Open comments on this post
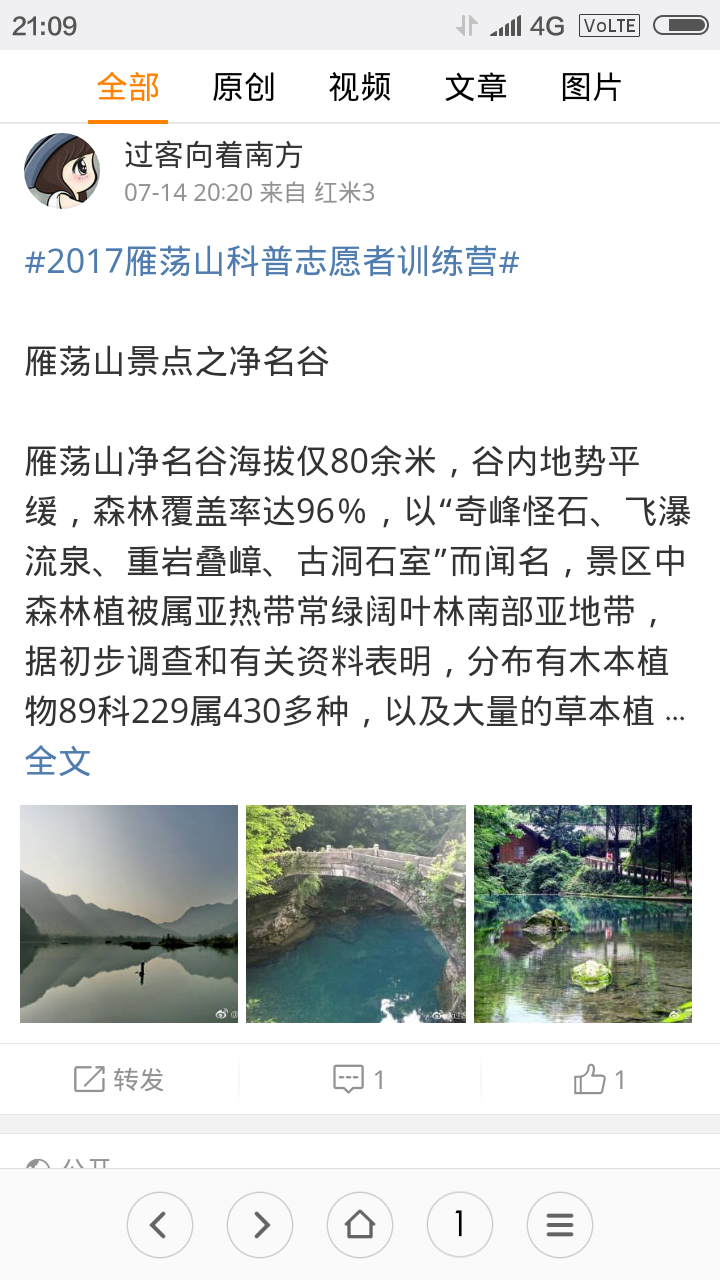This screenshot has width=720, height=1280. click(x=359, y=1079)
